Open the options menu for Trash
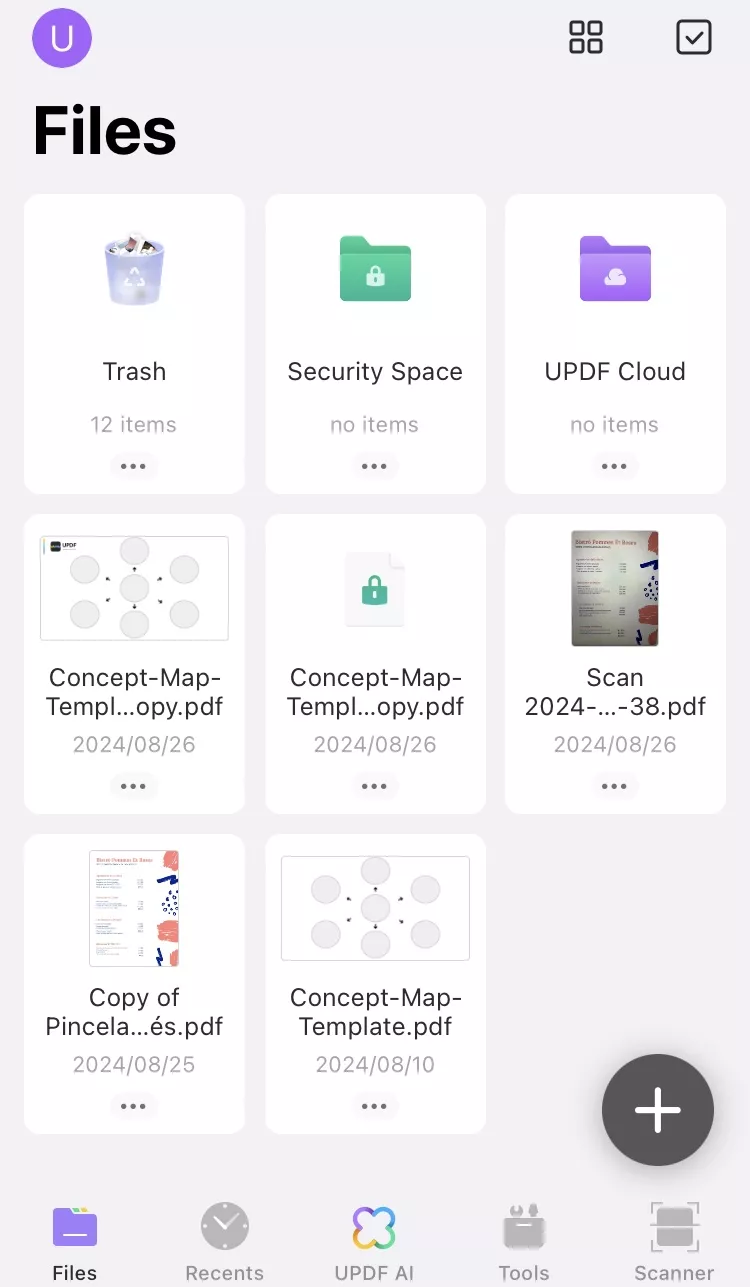The image size is (750, 1287). pyautogui.click(x=134, y=465)
